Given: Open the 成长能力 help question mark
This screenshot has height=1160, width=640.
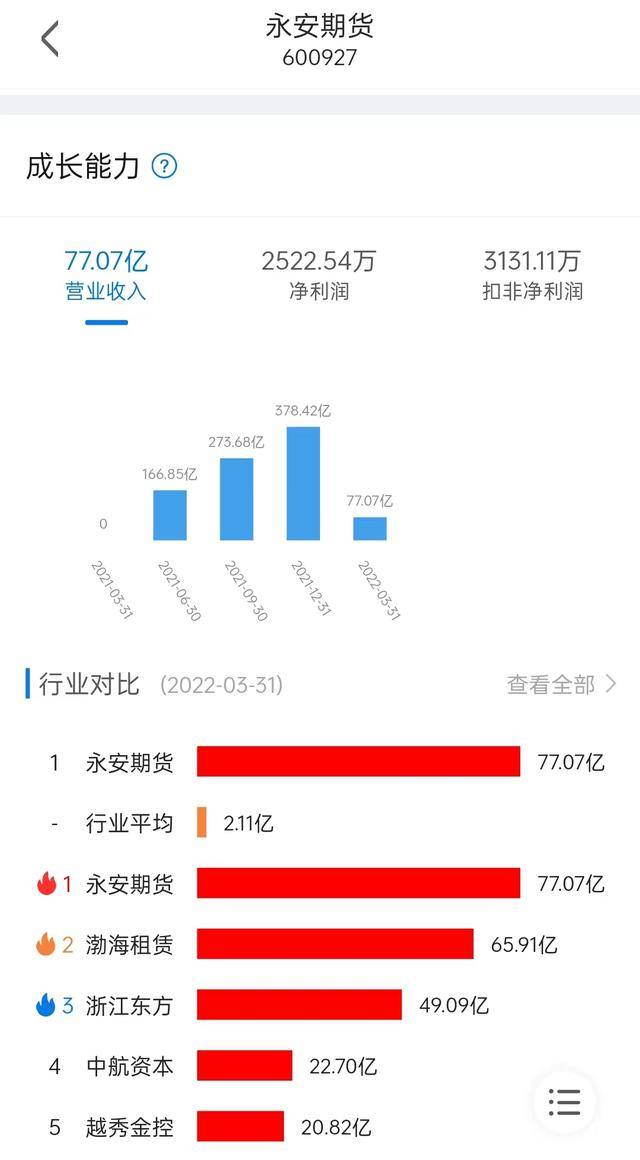Looking at the screenshot, I should (x=164, y=166).
